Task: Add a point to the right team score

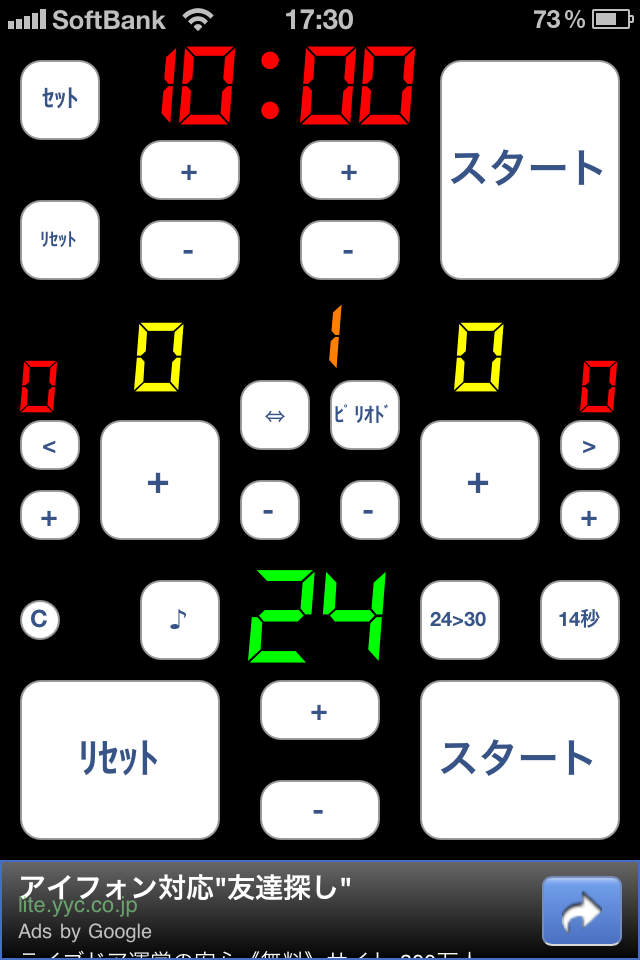Action: [480, 480]
